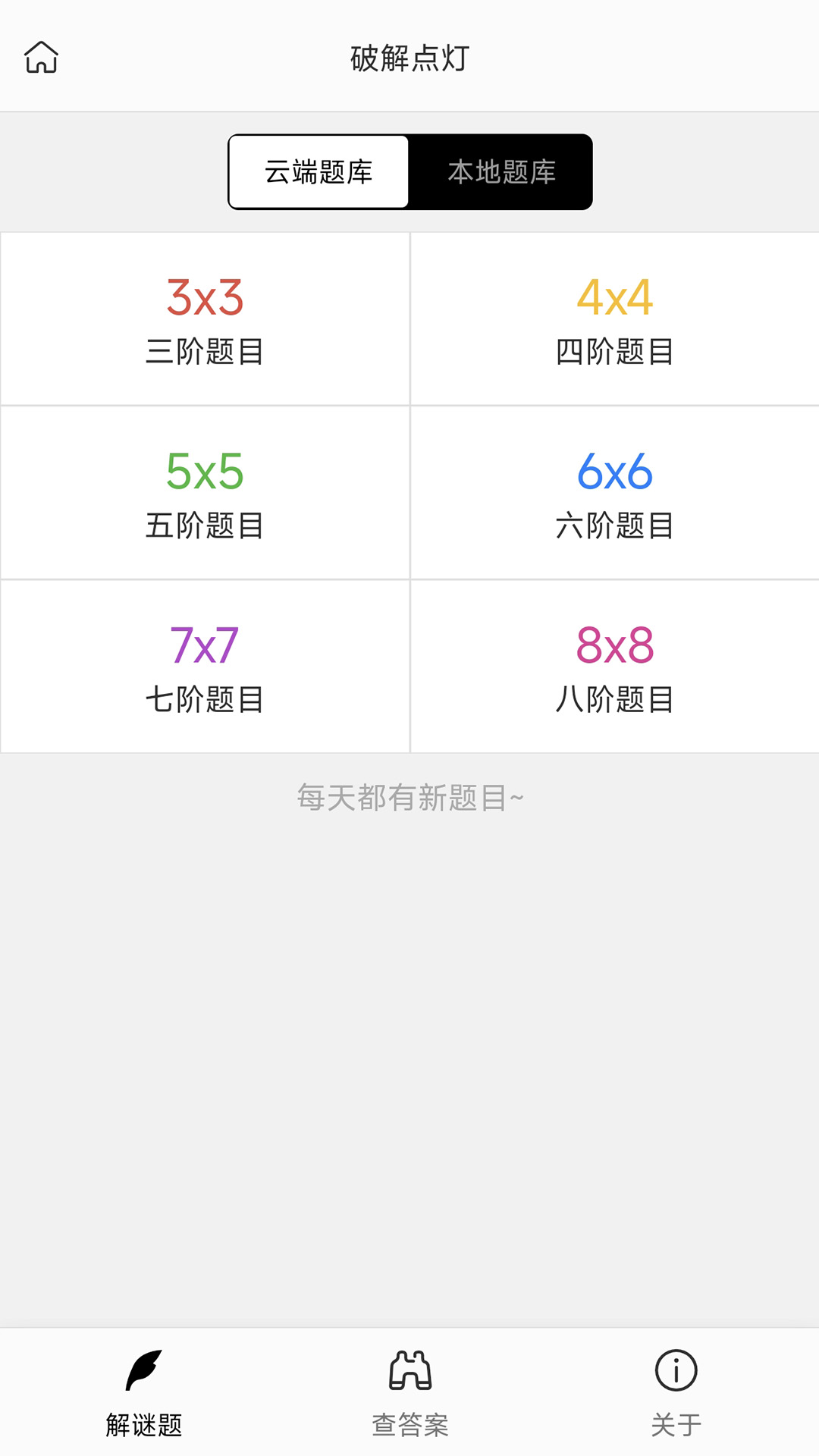Switch to 云端题库 mode

point(318,171)
